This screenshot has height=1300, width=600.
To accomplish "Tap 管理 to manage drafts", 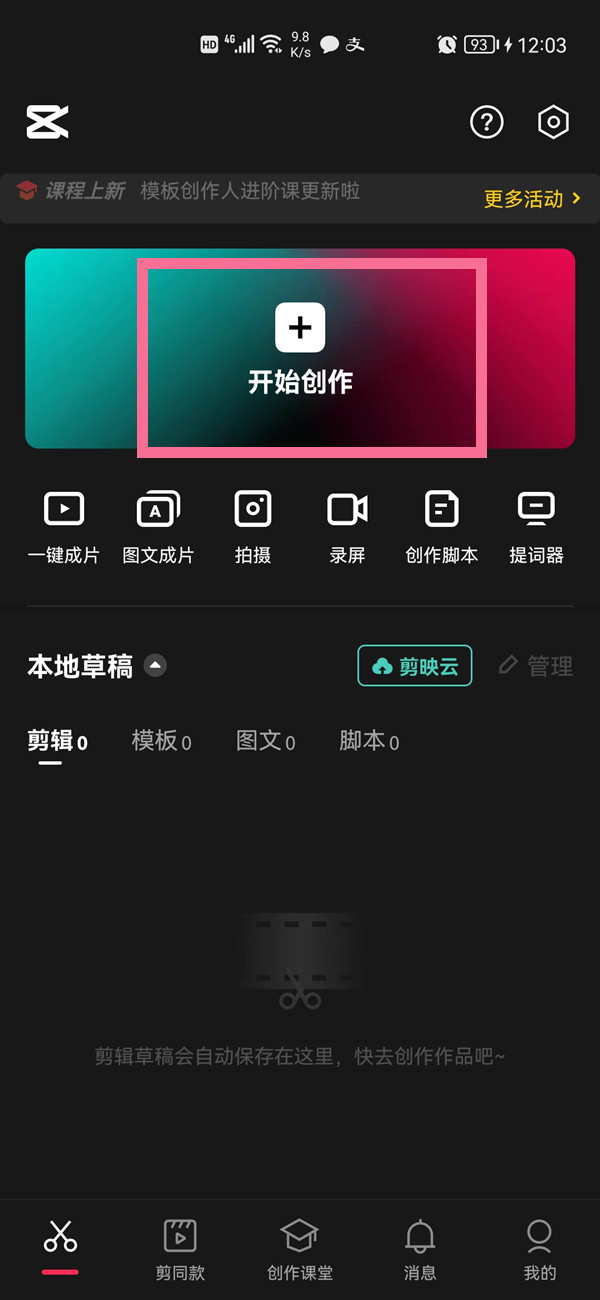I will click(x=537, y=666).
